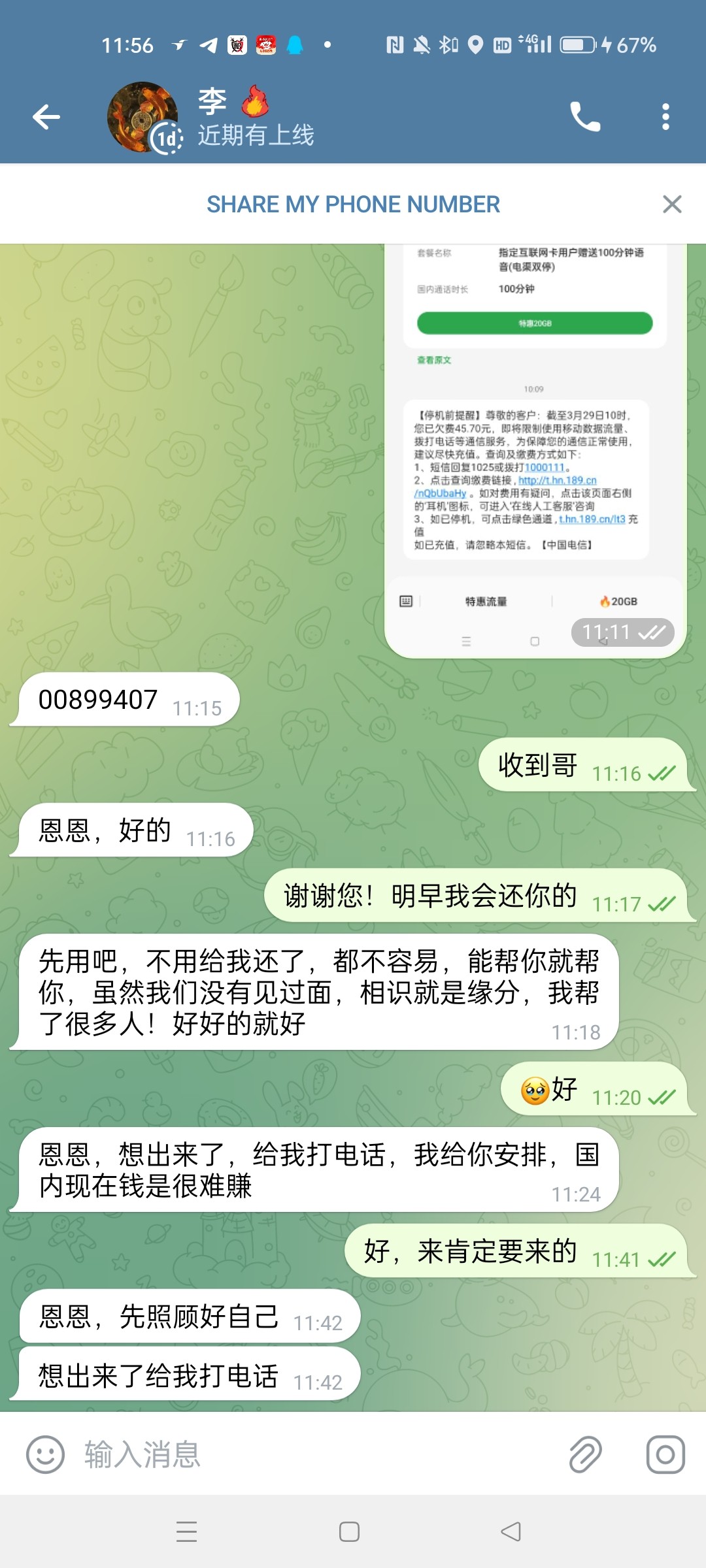This screenshot has height=1568, width=706.
Task: Open the three-dot overflow menu
Action: (x=665, y=117)
